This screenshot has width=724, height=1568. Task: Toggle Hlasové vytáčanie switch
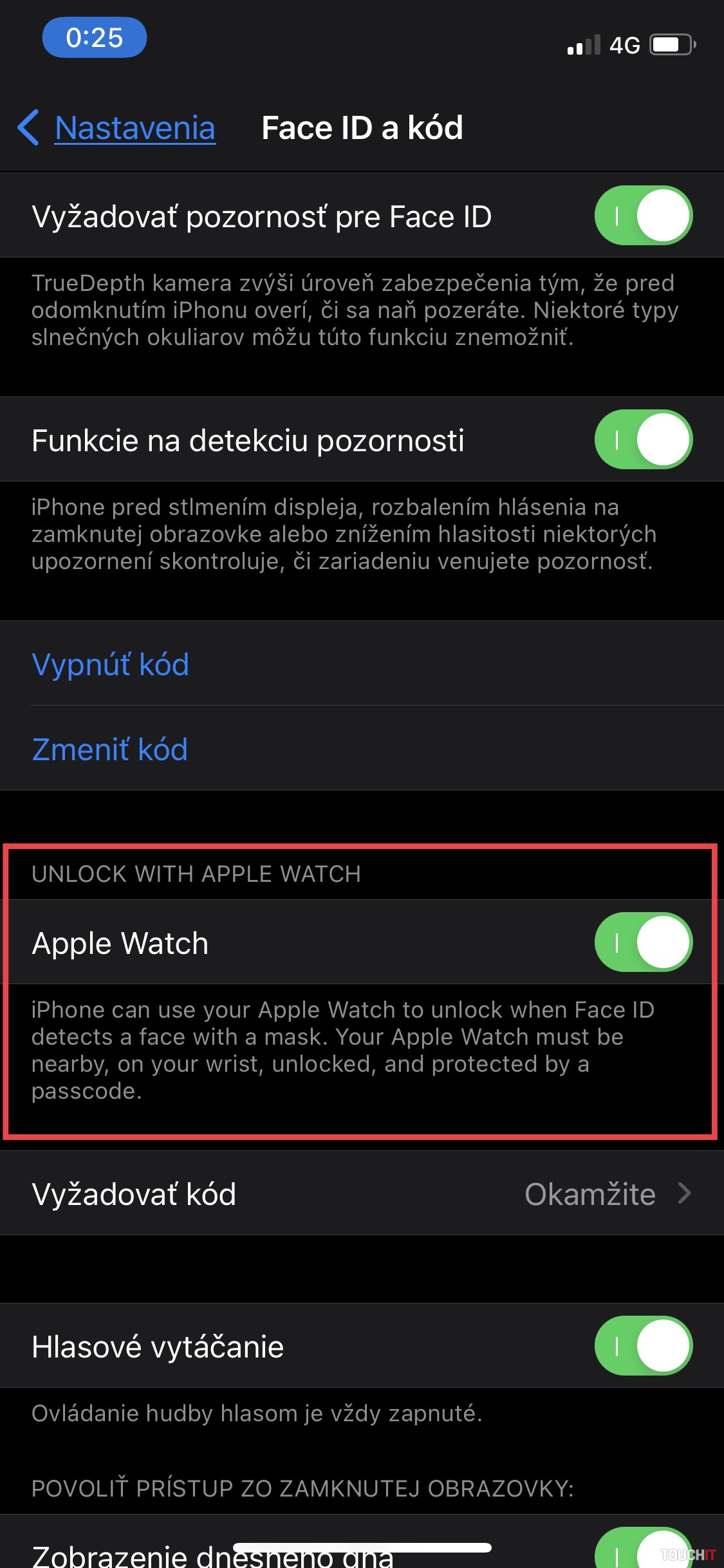[642, 1346]
